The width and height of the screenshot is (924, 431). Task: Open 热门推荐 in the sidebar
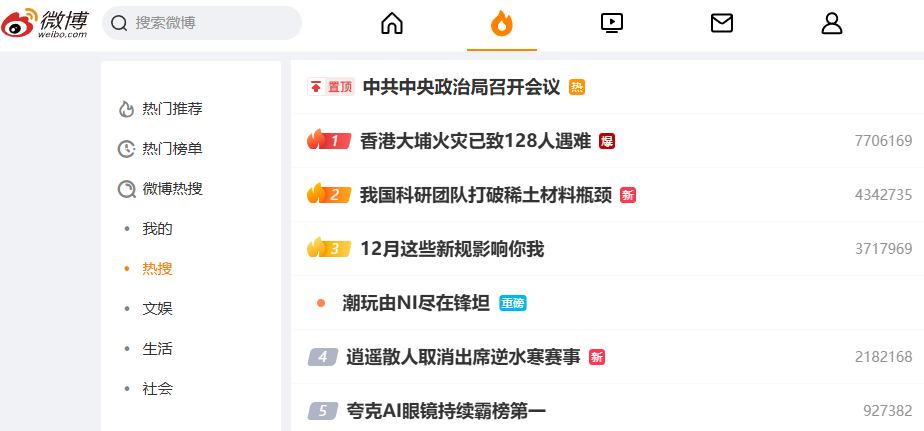(178, 109)
